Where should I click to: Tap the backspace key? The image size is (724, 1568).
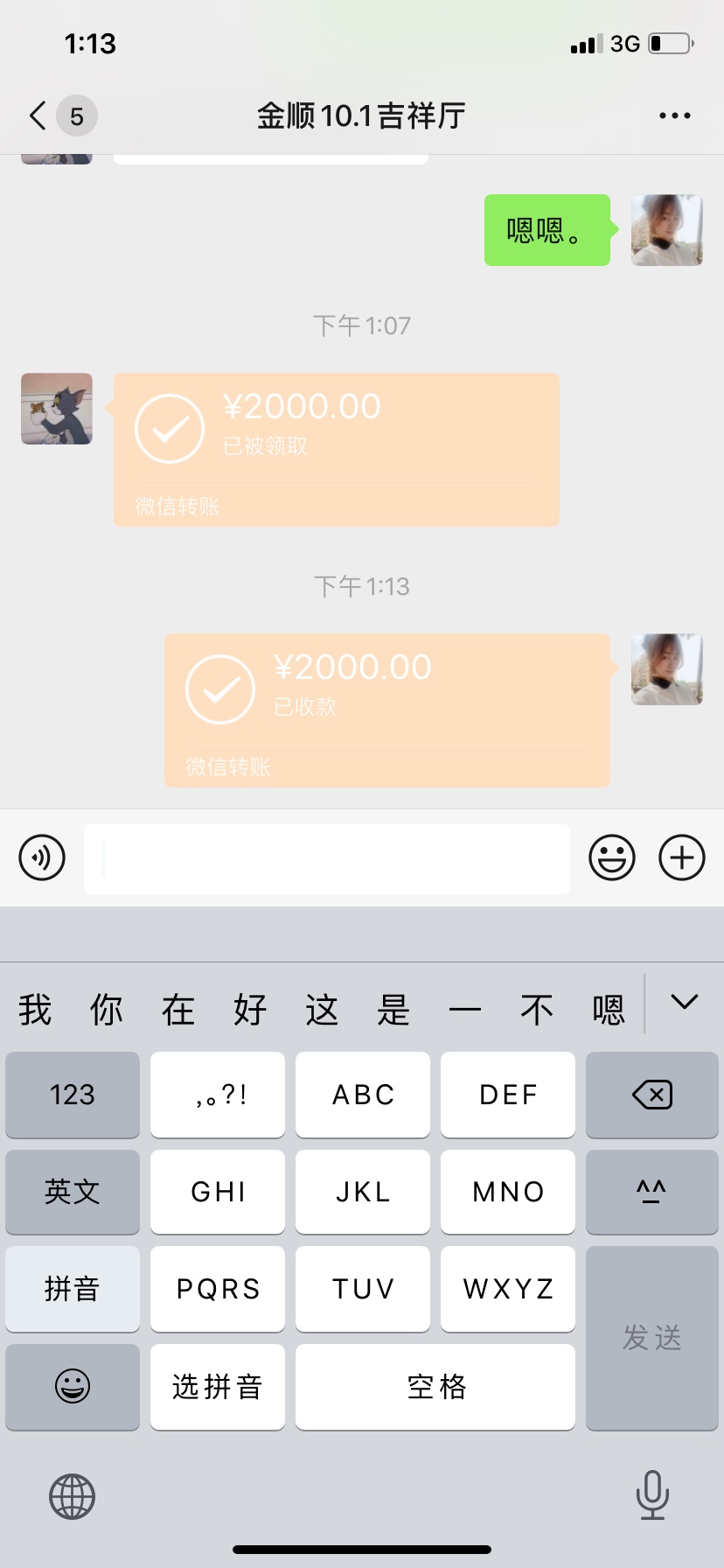click(651, 1095)
